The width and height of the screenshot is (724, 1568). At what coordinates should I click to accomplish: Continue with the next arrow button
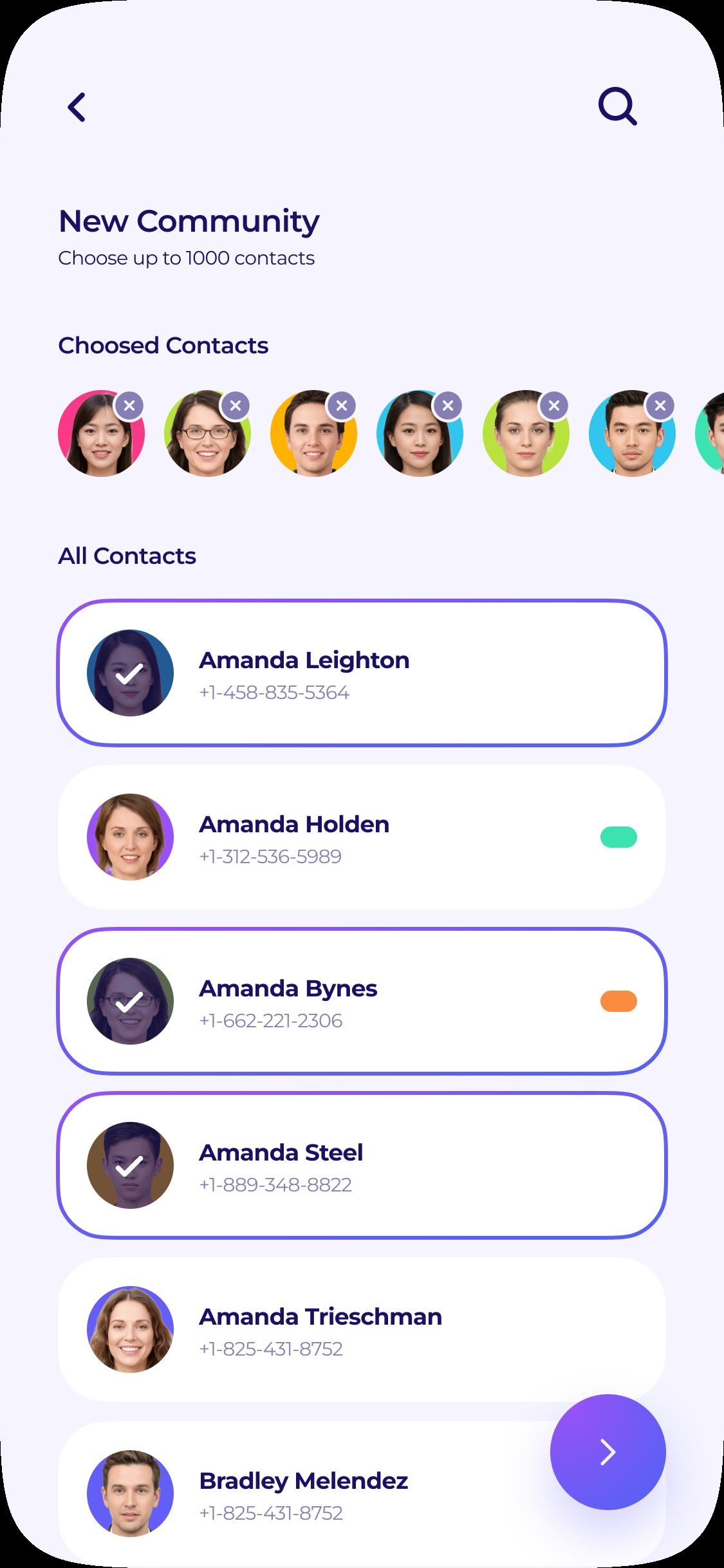click(608, 1452)
